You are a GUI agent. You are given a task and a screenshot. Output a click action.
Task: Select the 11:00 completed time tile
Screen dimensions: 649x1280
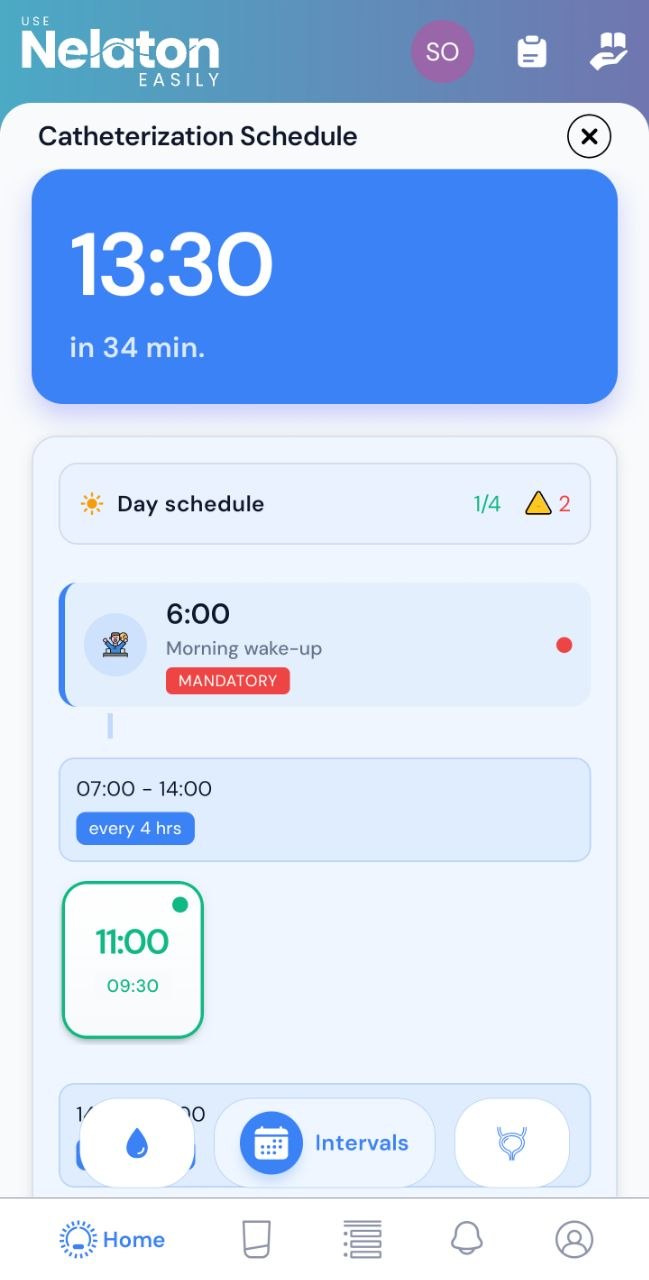[x=133, y=960]
